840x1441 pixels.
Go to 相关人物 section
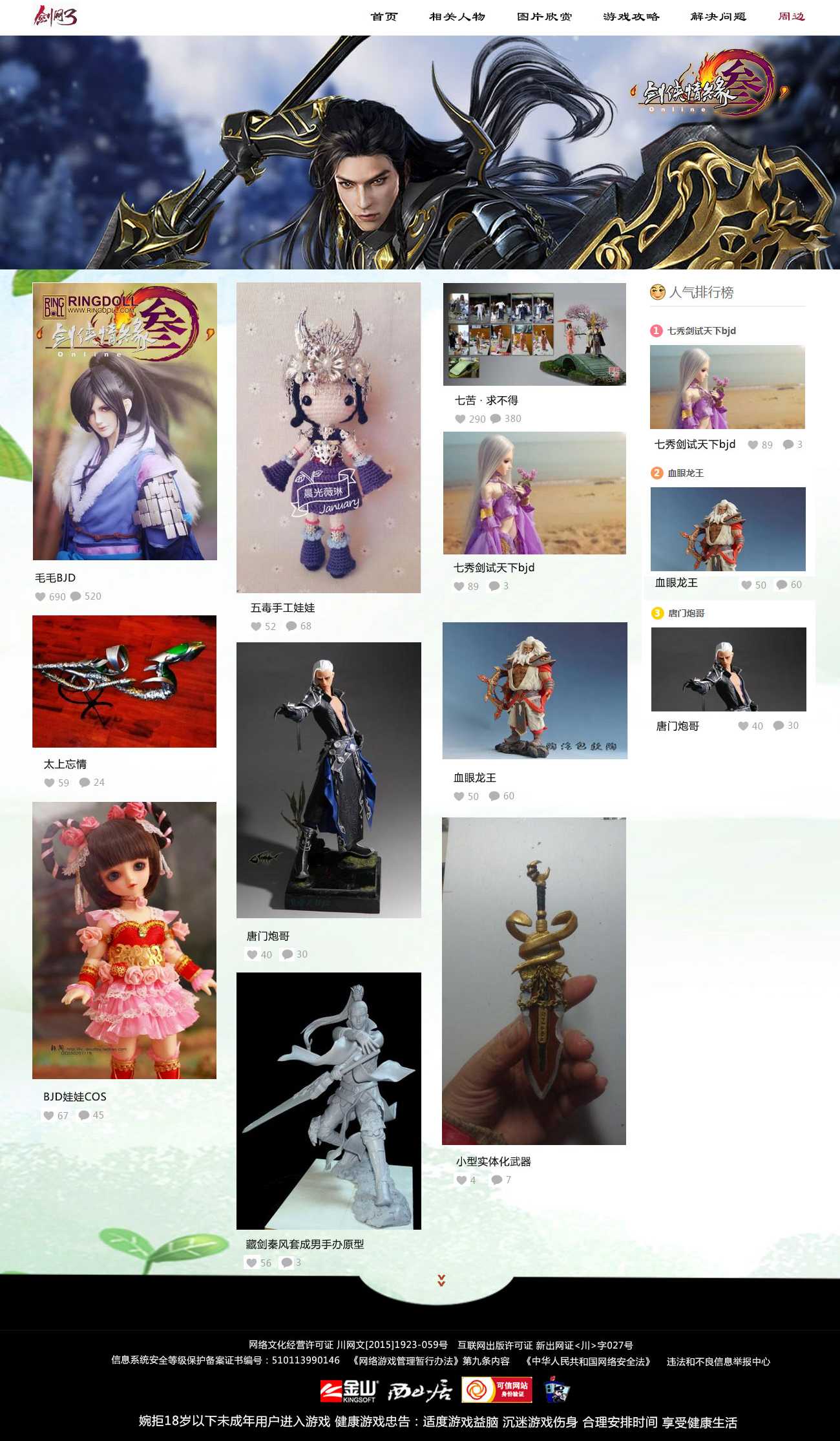pos(457,17)
